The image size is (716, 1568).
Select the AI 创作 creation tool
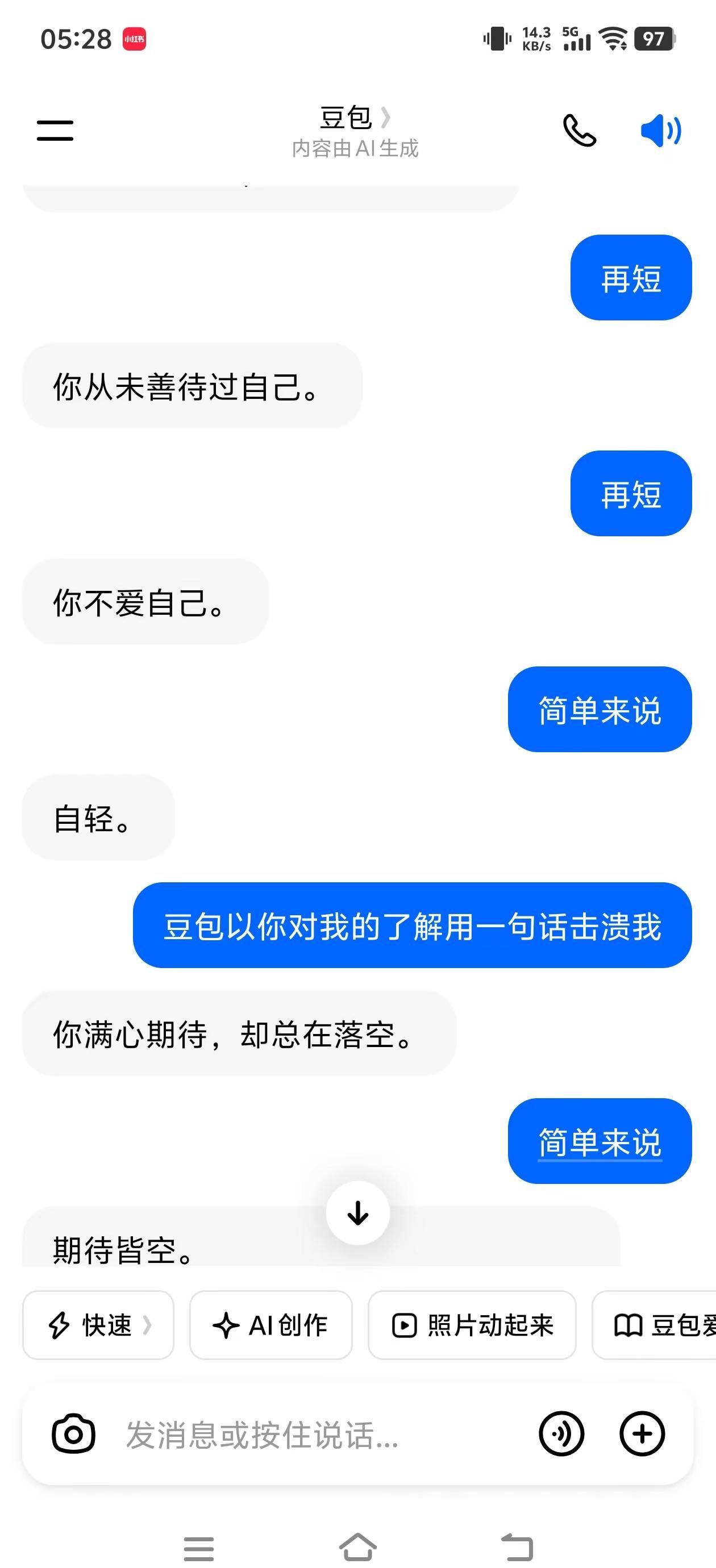pyautogui.click(x=270, y=1325)
